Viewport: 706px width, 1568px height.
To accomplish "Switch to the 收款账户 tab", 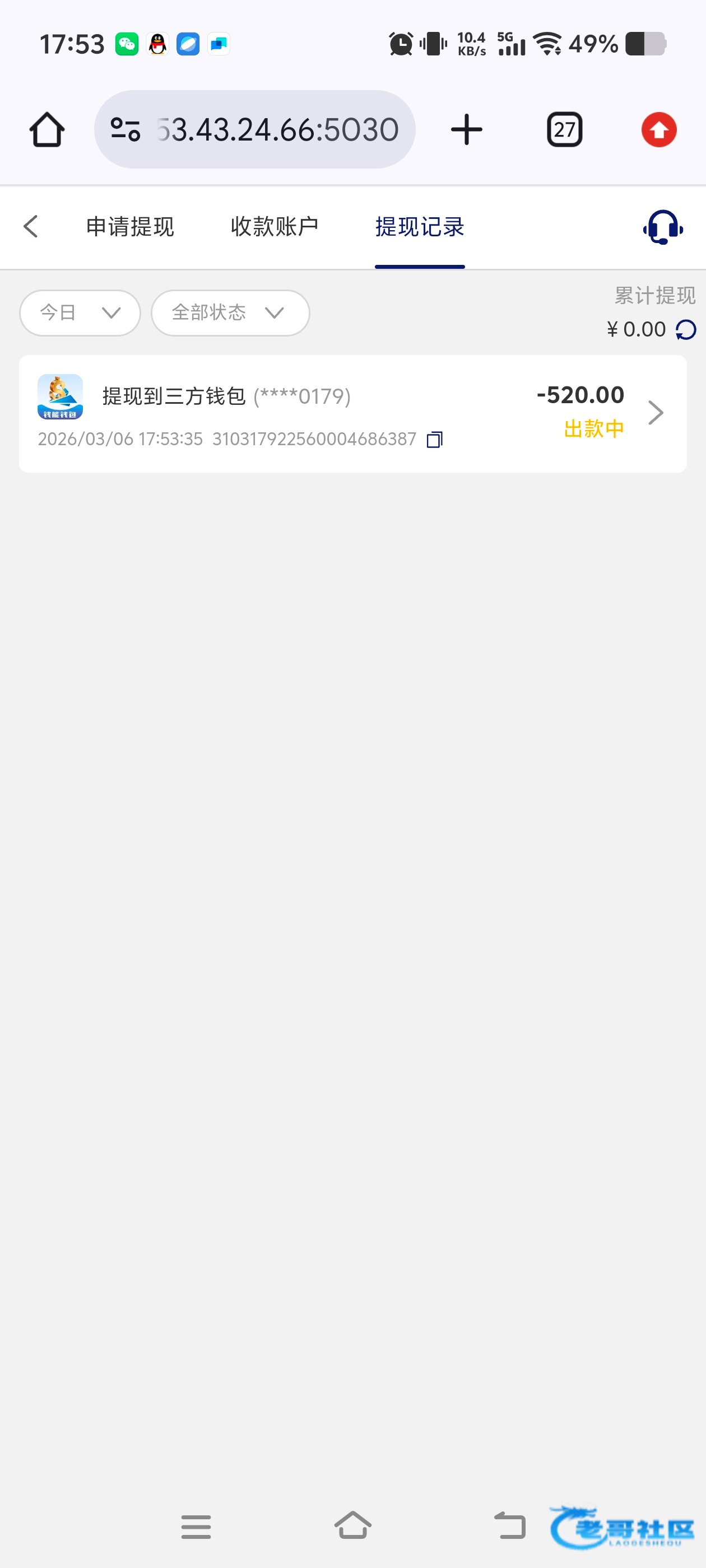I will pyautogui.click(x=274, y=227).
